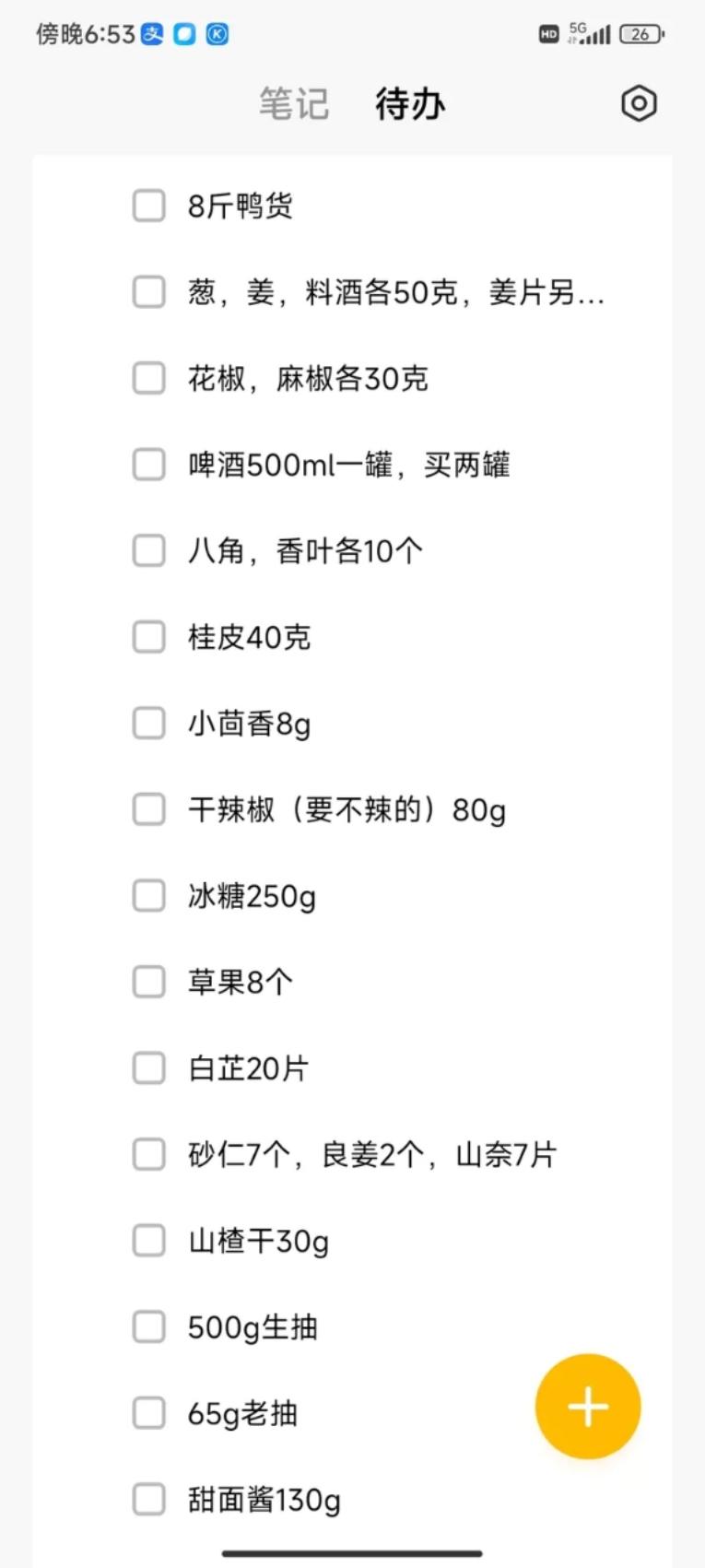Check 干辣椒（要不辣的）80g checkbox

(148, 809)
